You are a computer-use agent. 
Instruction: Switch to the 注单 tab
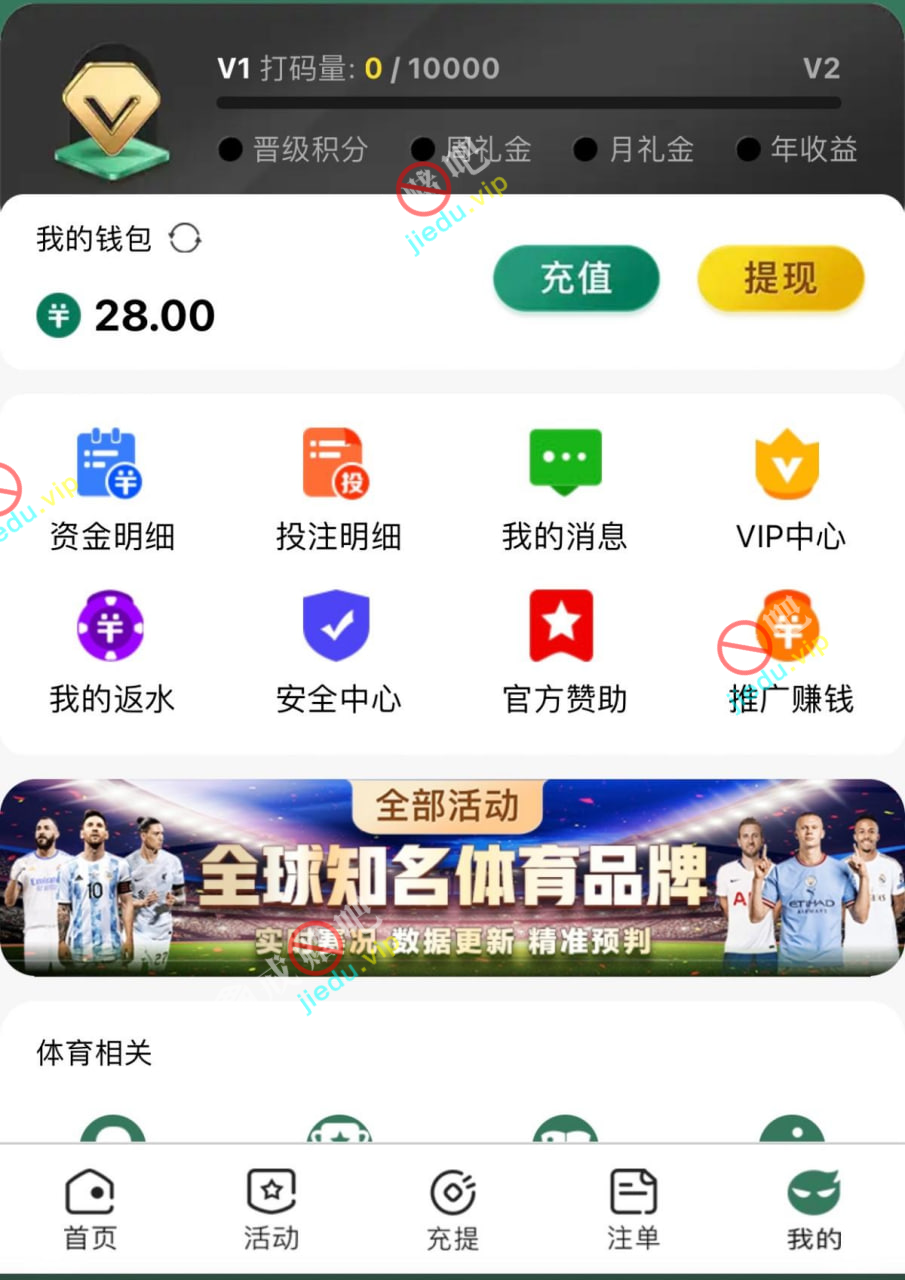coord(633,1210)
